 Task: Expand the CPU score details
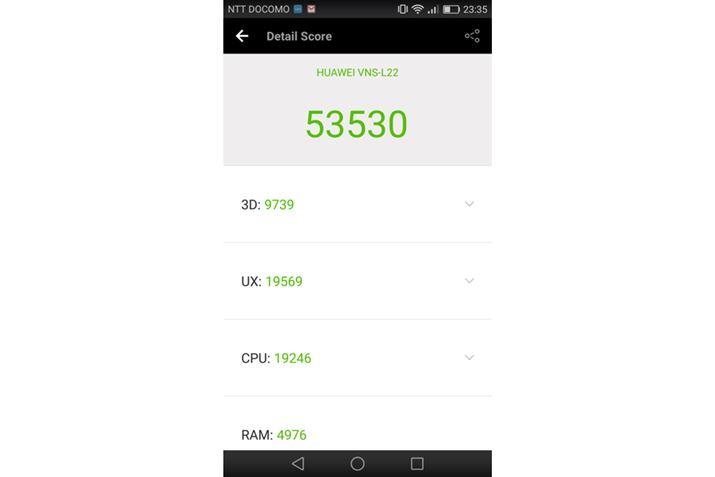click(469, 358)
